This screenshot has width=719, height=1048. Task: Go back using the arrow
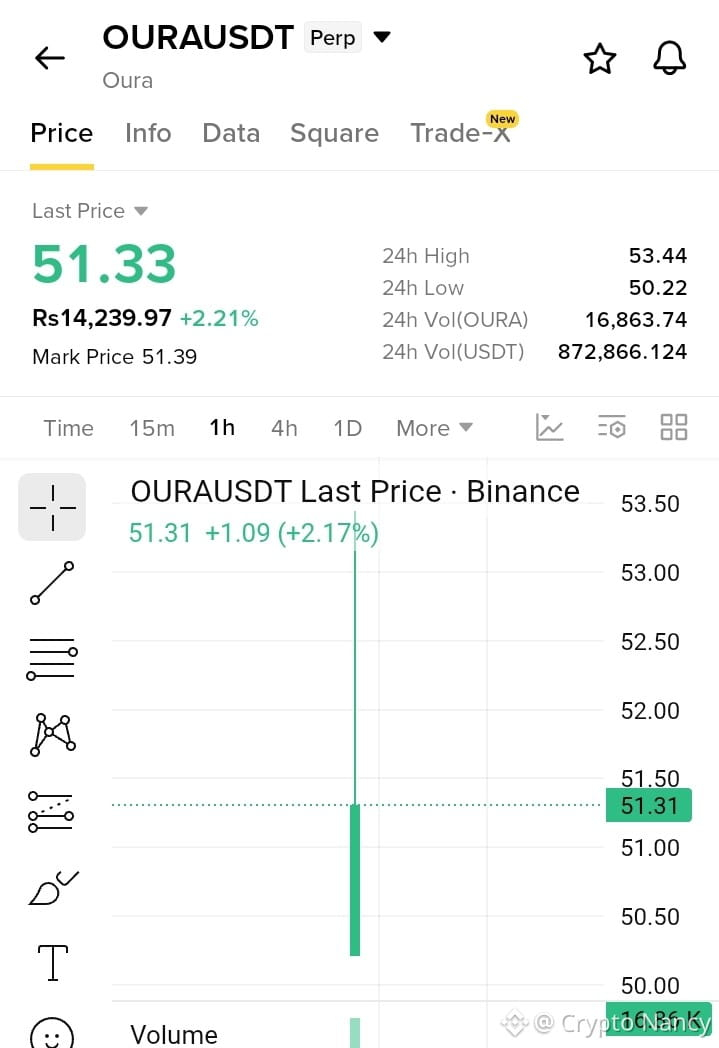50,58
